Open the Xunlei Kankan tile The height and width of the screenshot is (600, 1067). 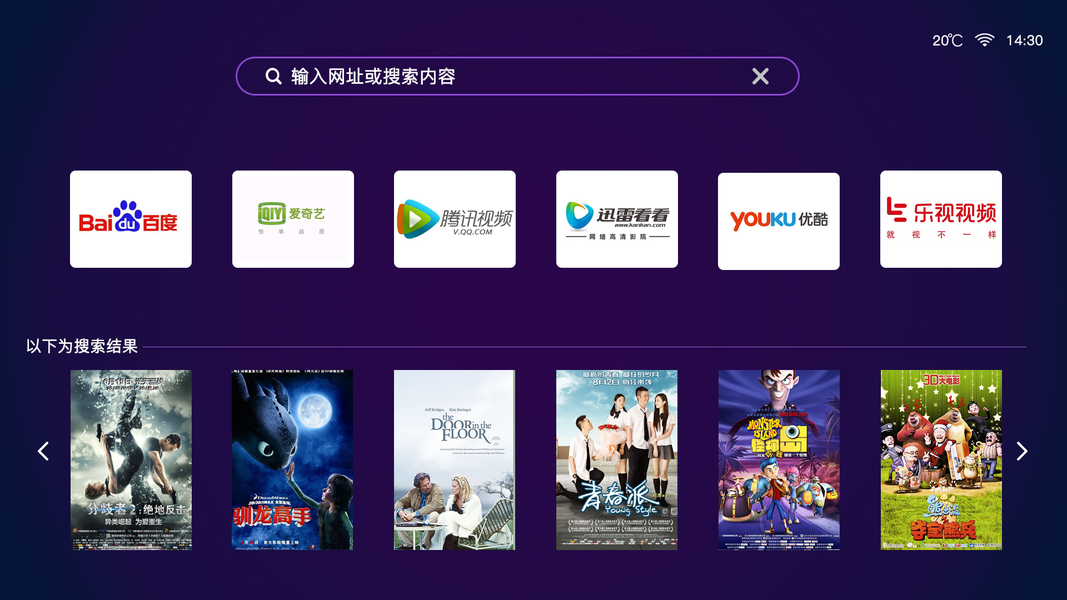616,219
